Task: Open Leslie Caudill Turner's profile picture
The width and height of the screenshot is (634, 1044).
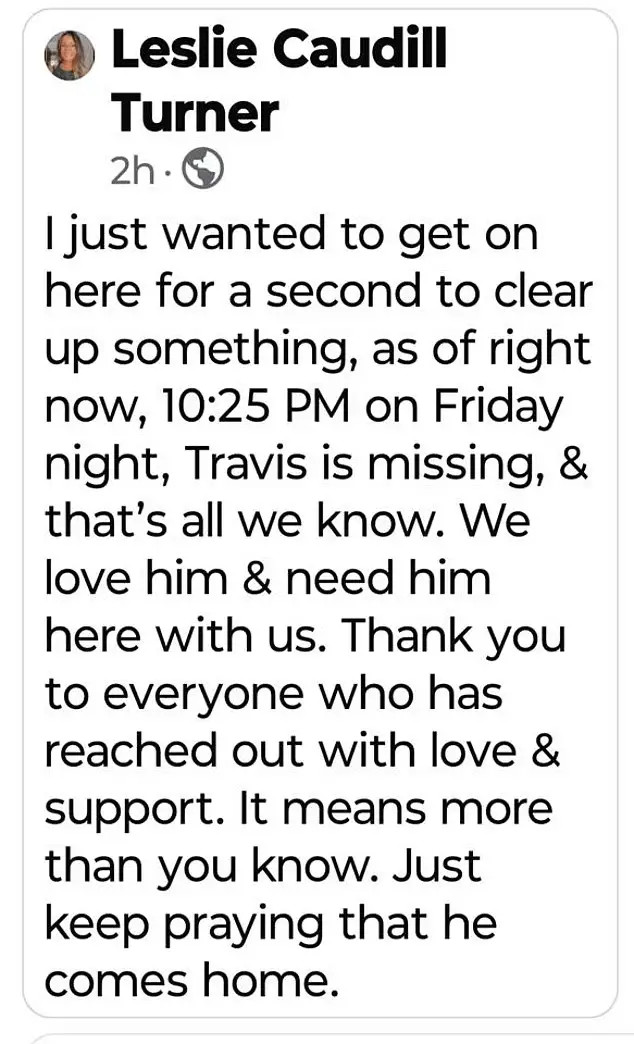Action: click(70, 54)
